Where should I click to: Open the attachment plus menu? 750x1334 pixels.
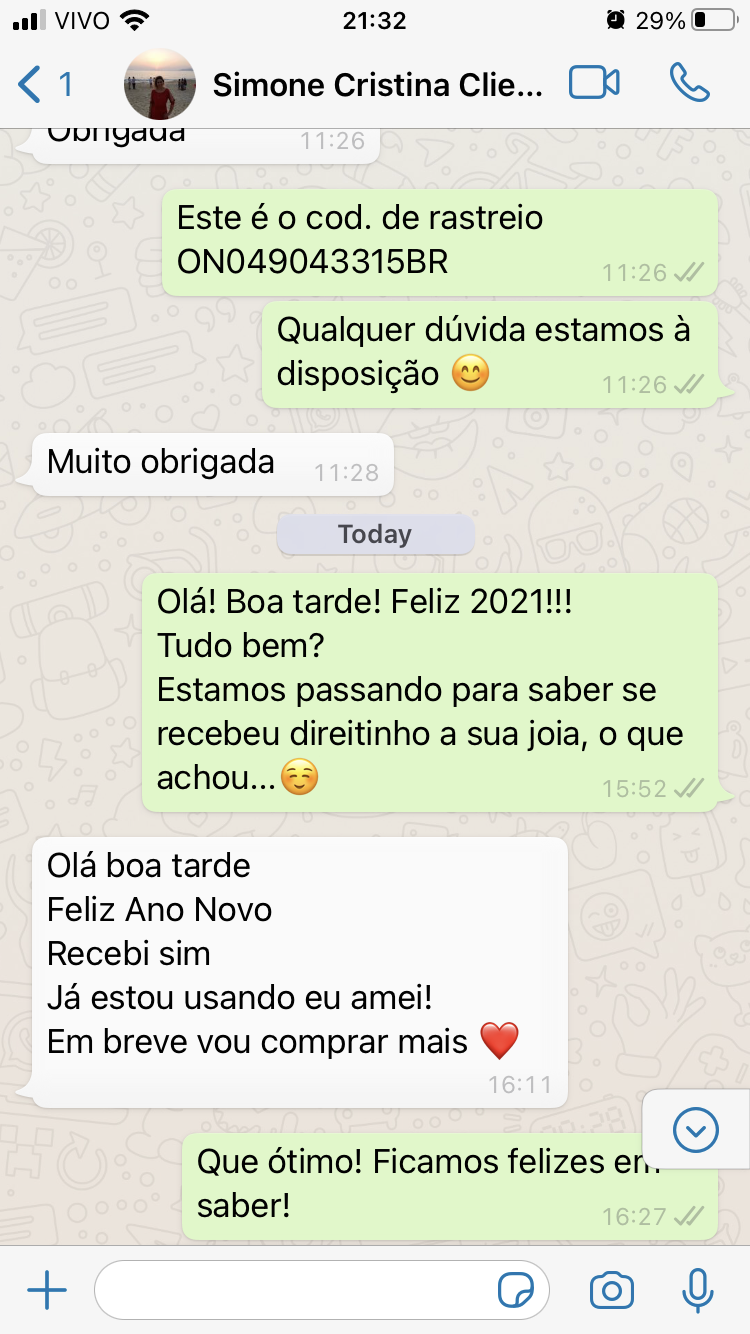point(47,1291)
